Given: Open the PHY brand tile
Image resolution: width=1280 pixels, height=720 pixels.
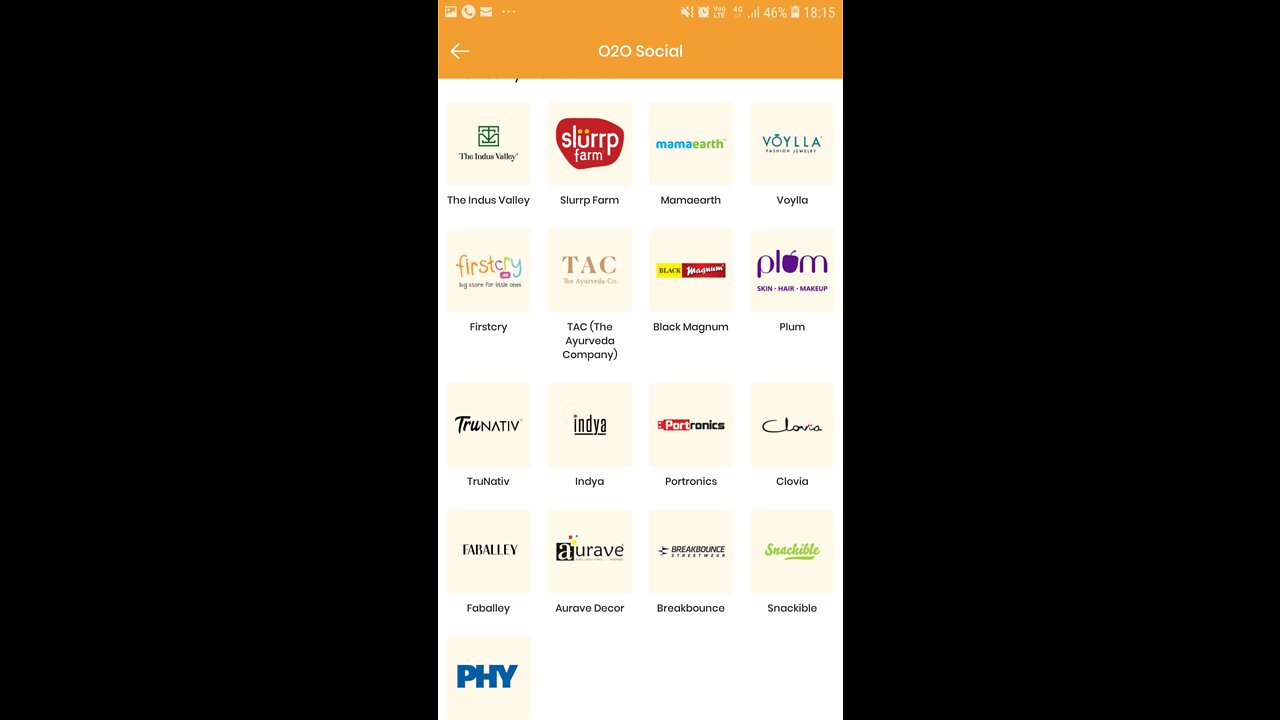Looking at the screenshot, I should [x=488, y=677].
